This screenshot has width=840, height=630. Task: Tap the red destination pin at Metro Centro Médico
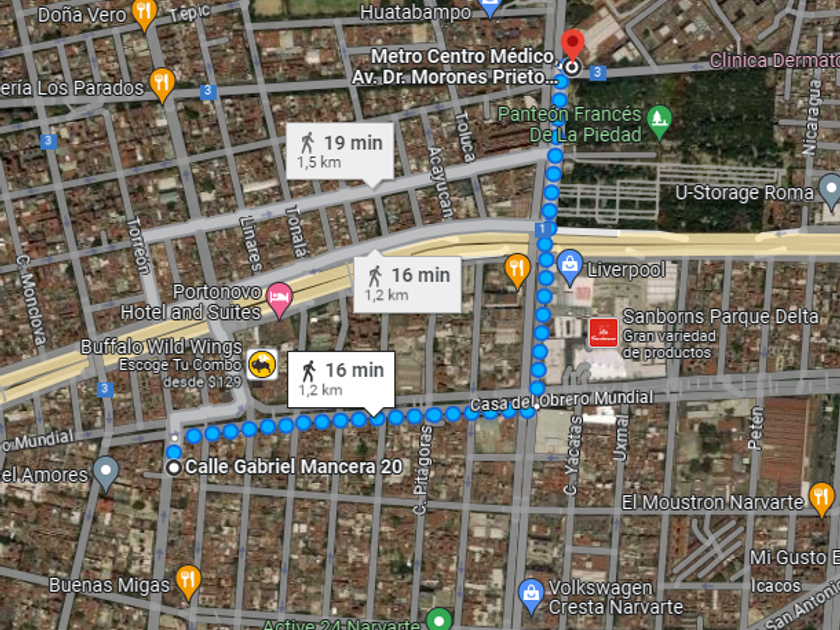tap(572, 45)
